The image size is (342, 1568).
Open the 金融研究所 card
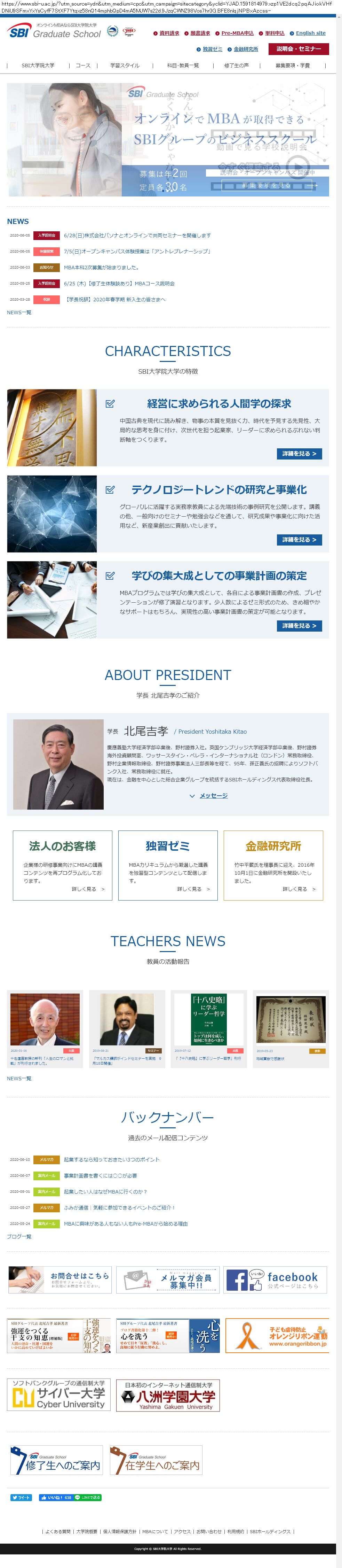(273, 865)
